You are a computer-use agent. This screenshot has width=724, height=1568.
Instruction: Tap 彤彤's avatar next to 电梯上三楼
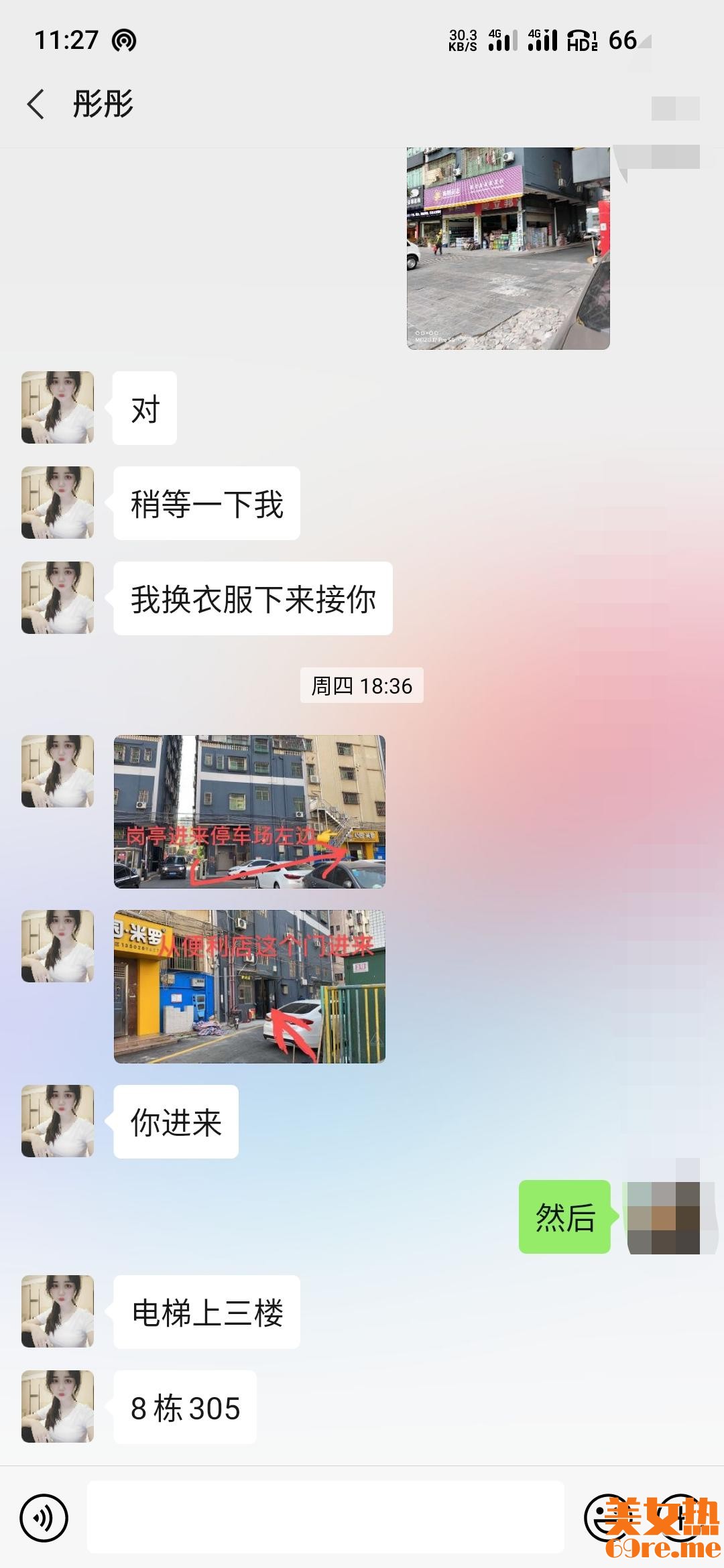coord(58,1311)
